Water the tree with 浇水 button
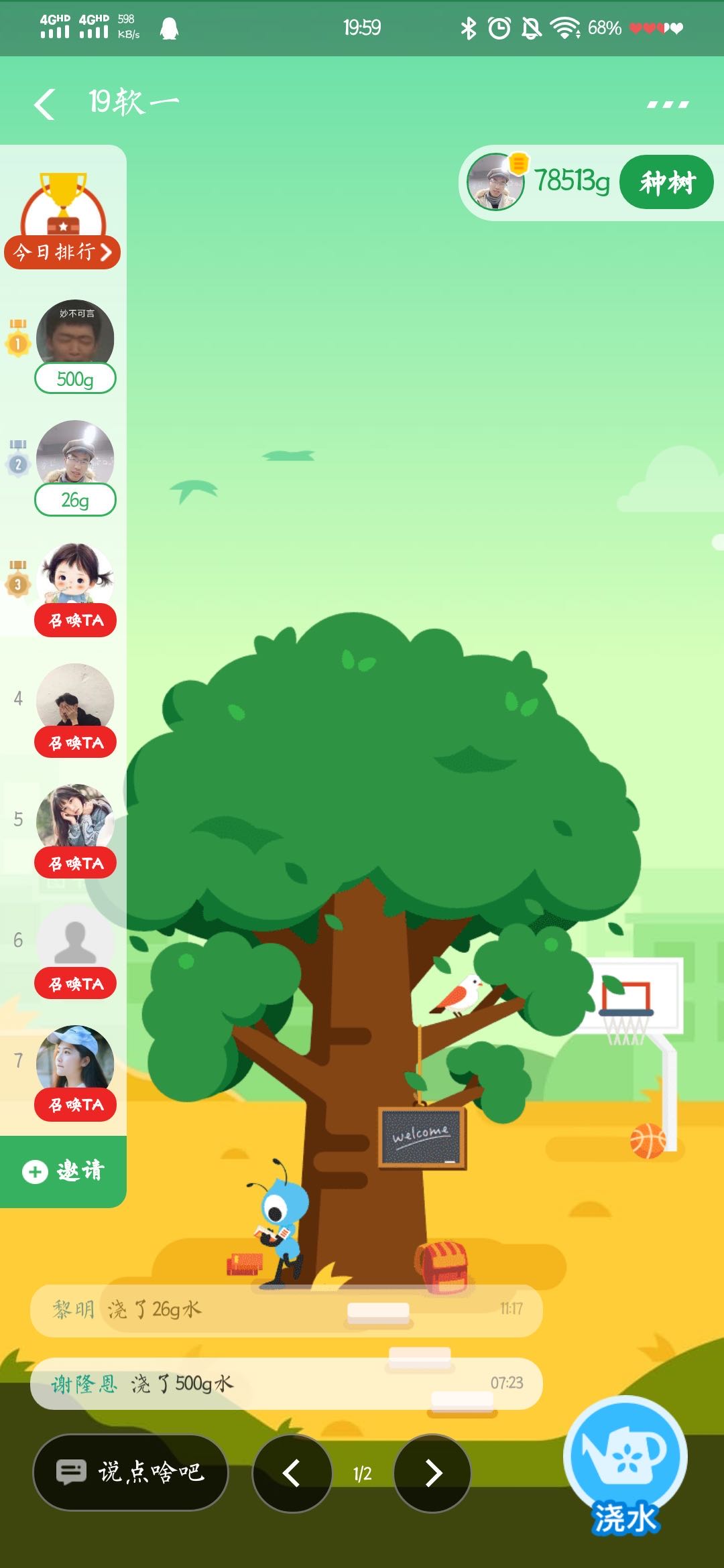Screen dimensions: 724x1568 point(625,1464)
